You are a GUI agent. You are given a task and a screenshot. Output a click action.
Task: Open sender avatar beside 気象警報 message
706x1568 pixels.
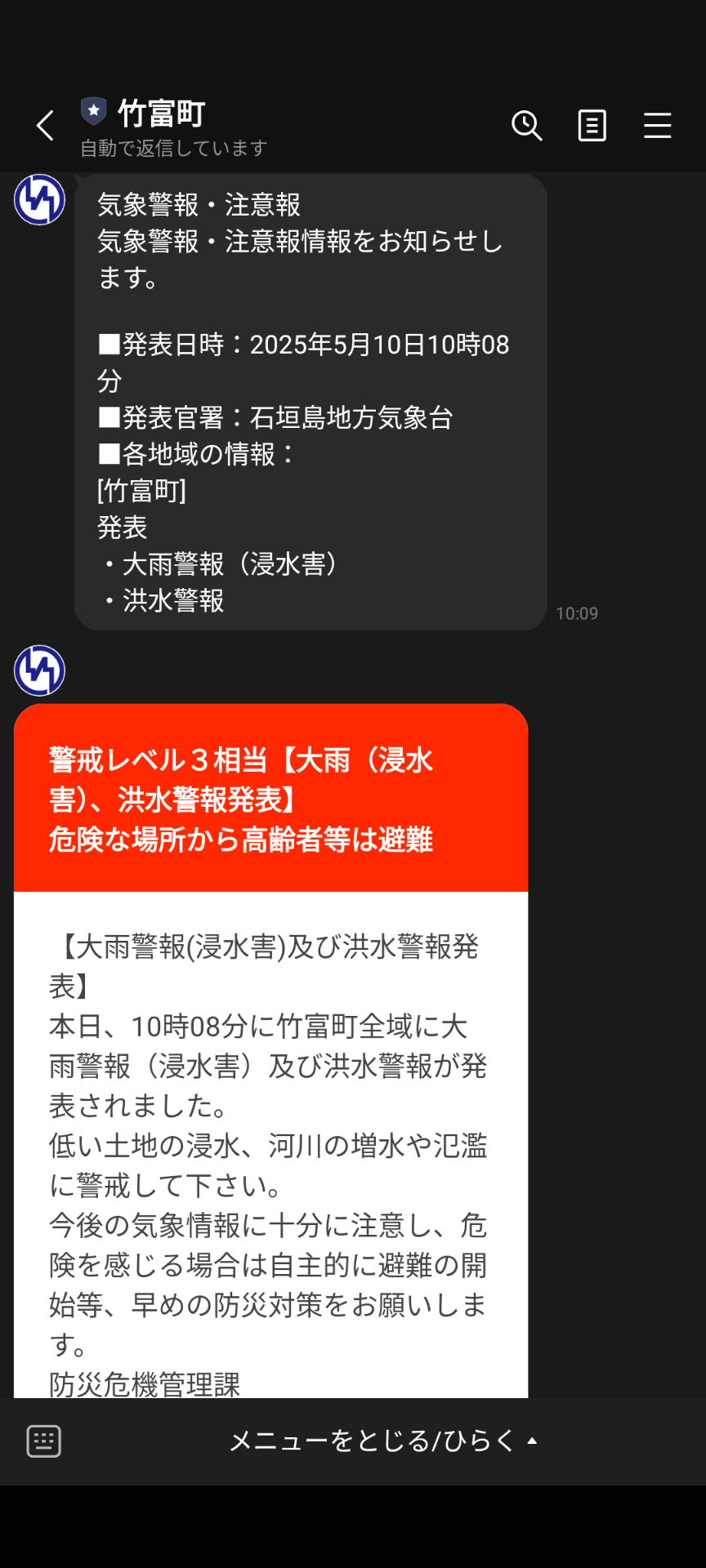click(x=39, y=199)
